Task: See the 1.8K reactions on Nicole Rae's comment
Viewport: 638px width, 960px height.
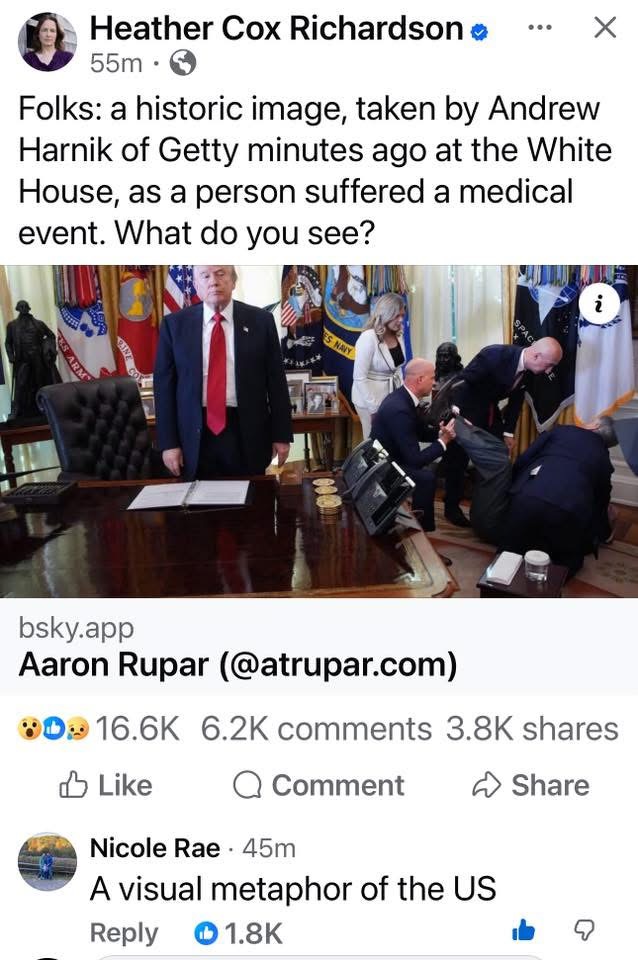Action: pos(238,933)
